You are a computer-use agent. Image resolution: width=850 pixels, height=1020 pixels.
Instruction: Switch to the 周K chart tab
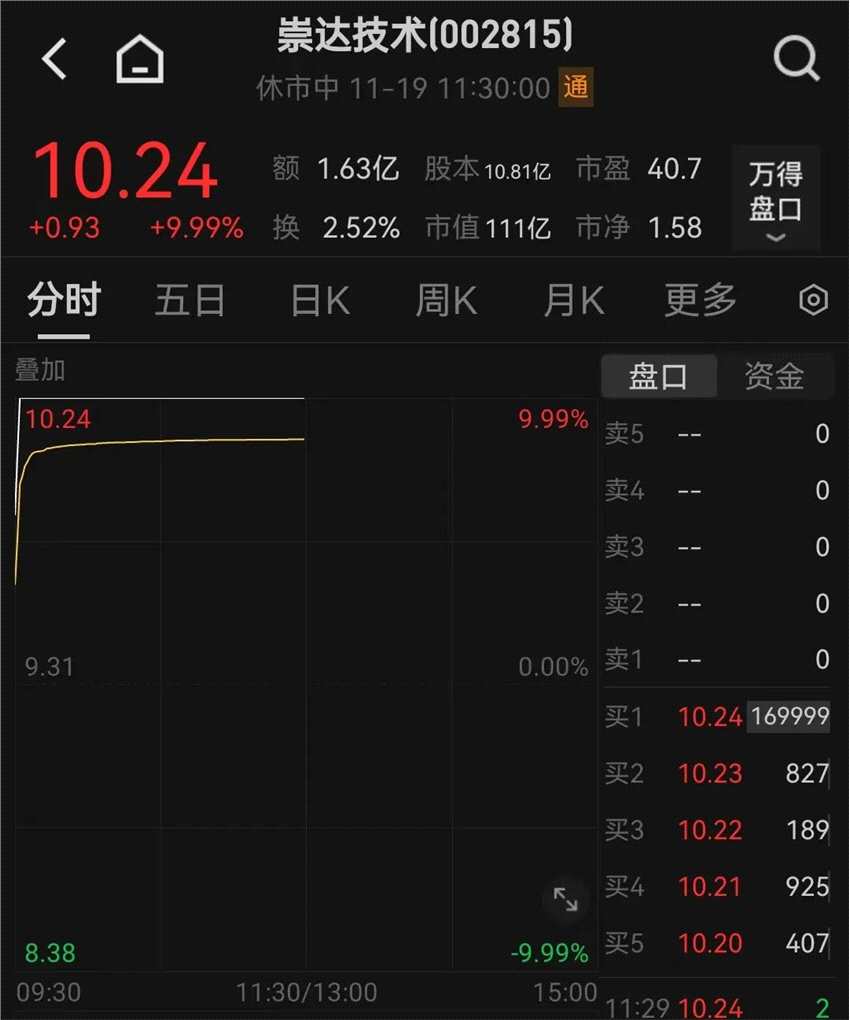point(446,300)
